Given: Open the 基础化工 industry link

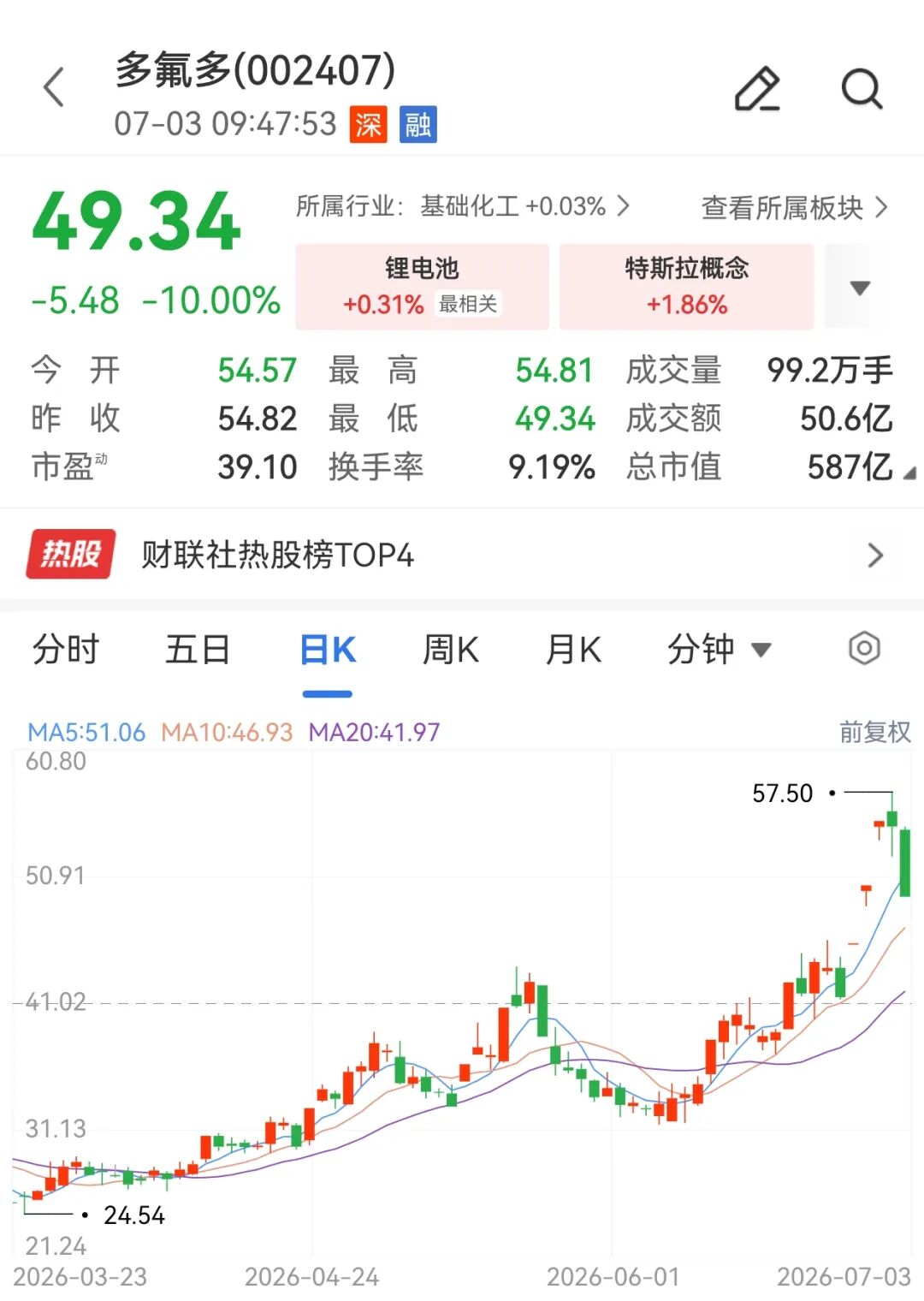Looking at the screenshot, I should (x=463, y=206).
